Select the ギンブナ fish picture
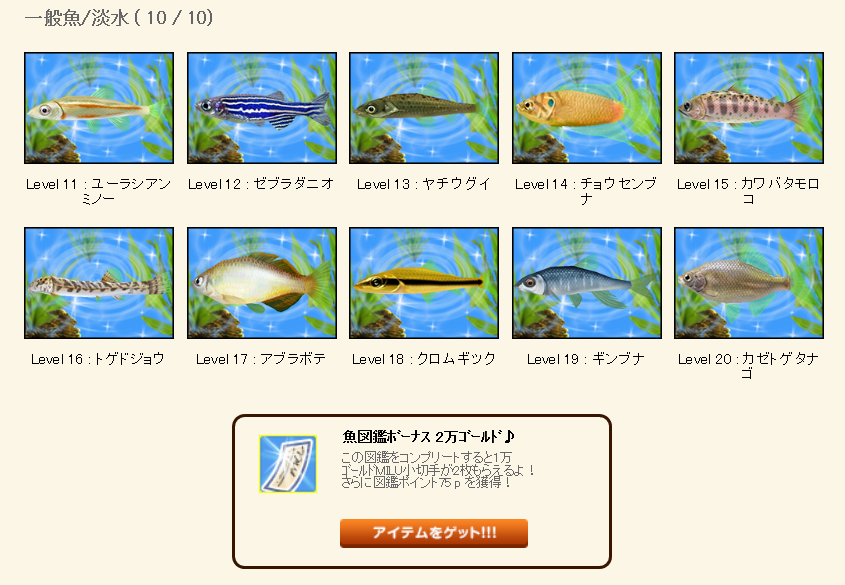The height and width of the screenshot is (585, 845). tap(586, 283)
